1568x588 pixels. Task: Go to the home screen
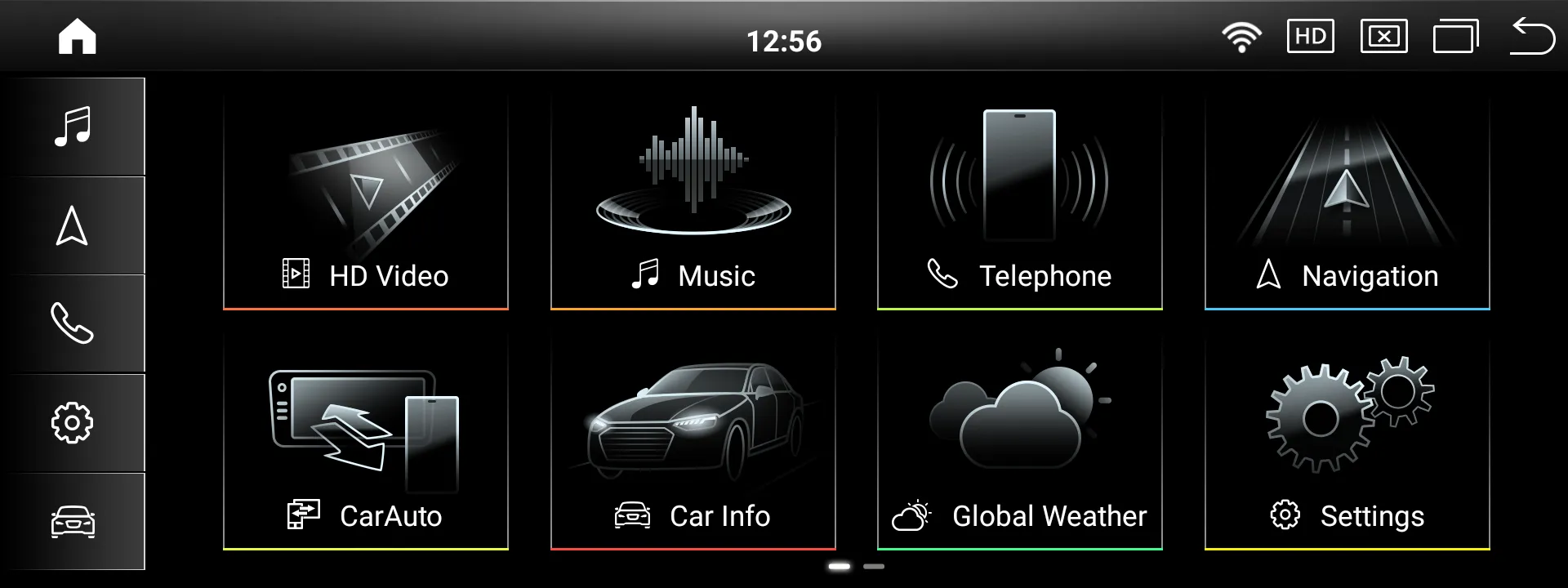click(x=77, y=38)
